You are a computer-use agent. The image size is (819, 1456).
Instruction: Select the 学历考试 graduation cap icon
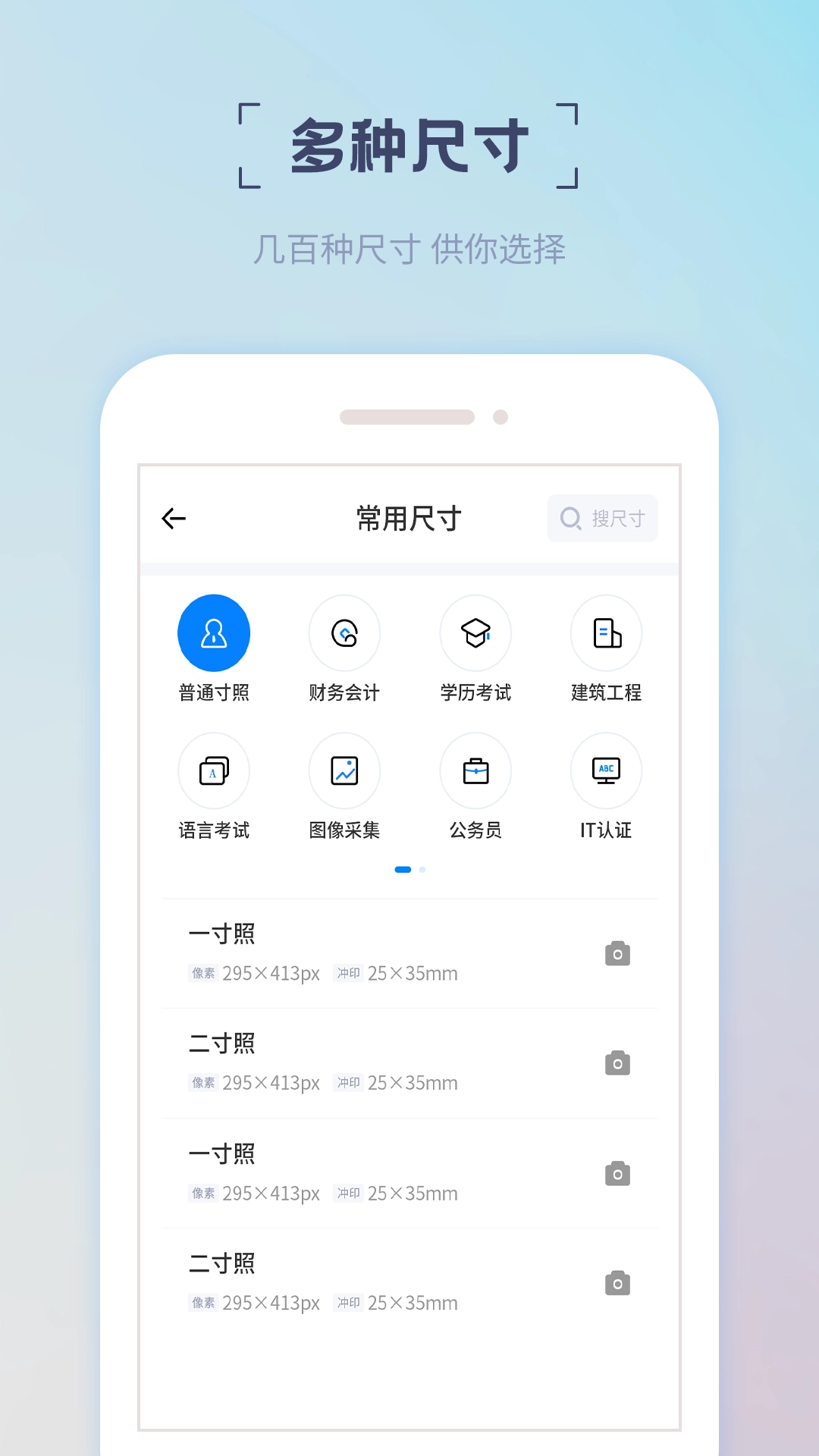coord(475,632)
